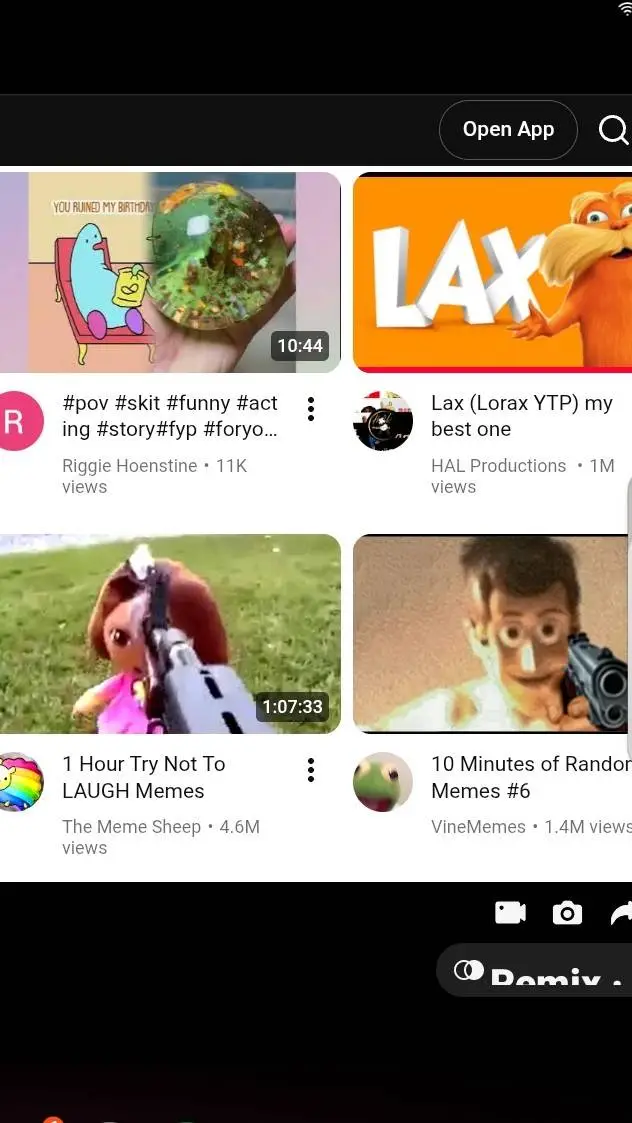Visit Riggie Hoenstine channel avatar

20,421
